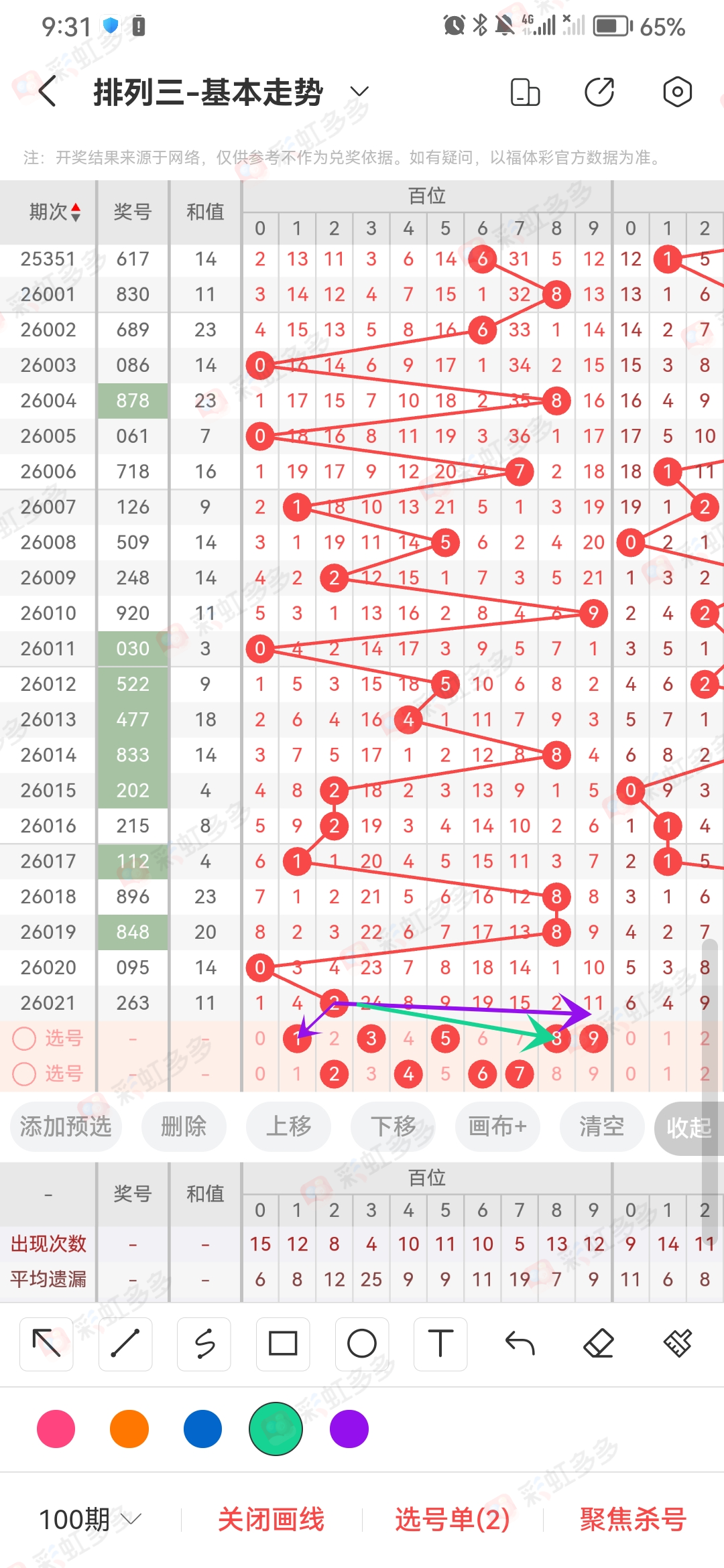Image resolution: width=724 pixels, height=1568 pixels.
Task: Move selection down with 下移
Action: [393, 1126]
